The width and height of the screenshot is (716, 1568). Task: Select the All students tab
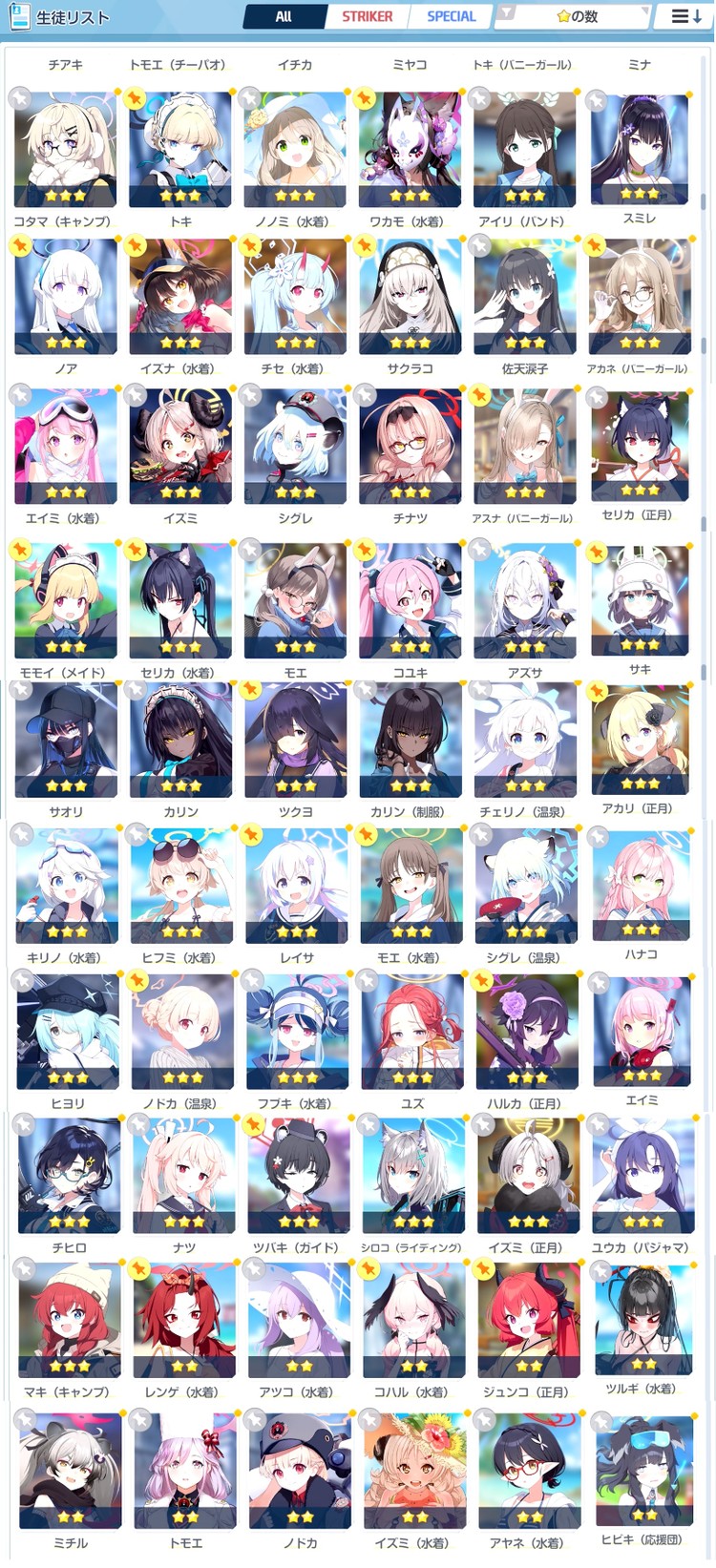[x=283, y=16]
